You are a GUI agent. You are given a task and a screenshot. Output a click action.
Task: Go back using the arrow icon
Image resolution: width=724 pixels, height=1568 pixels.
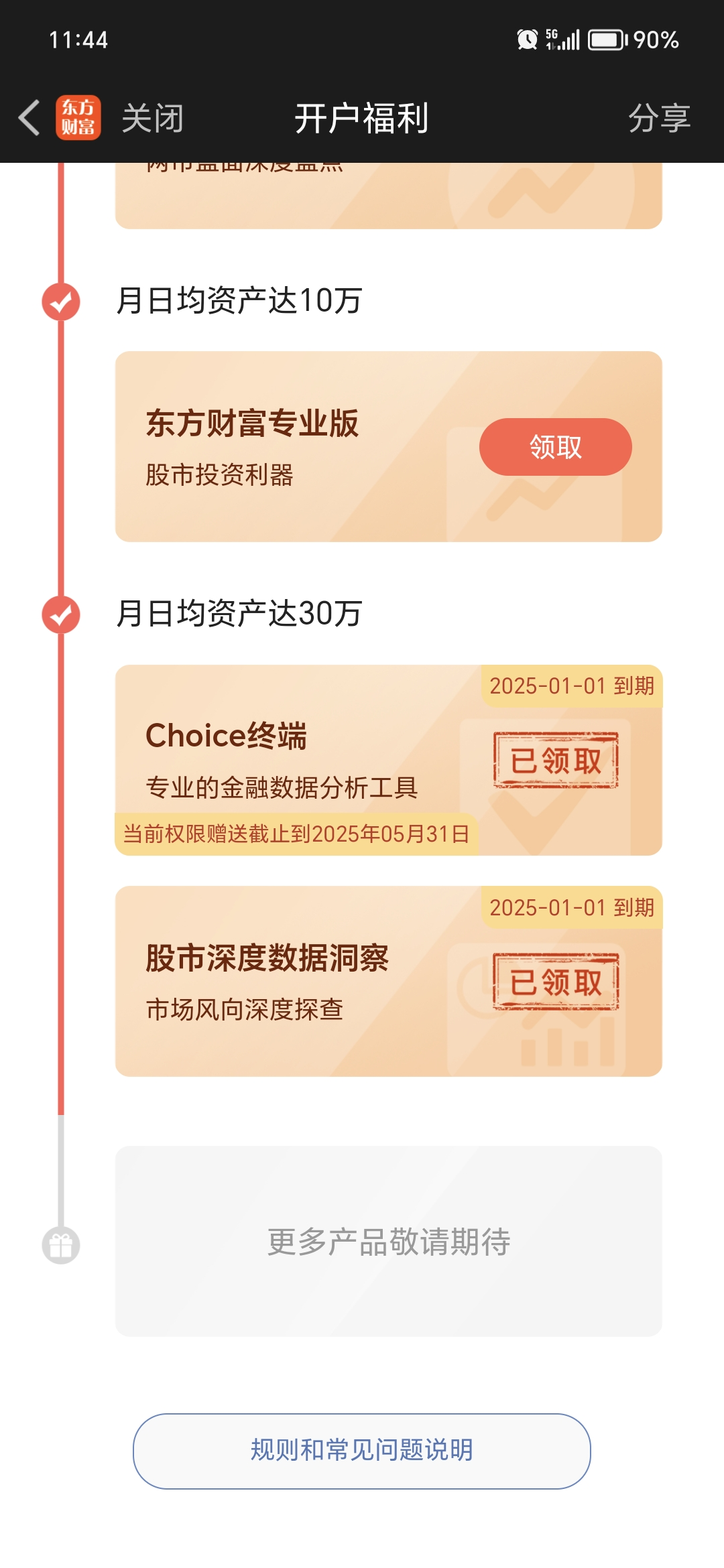click(29, 118)
